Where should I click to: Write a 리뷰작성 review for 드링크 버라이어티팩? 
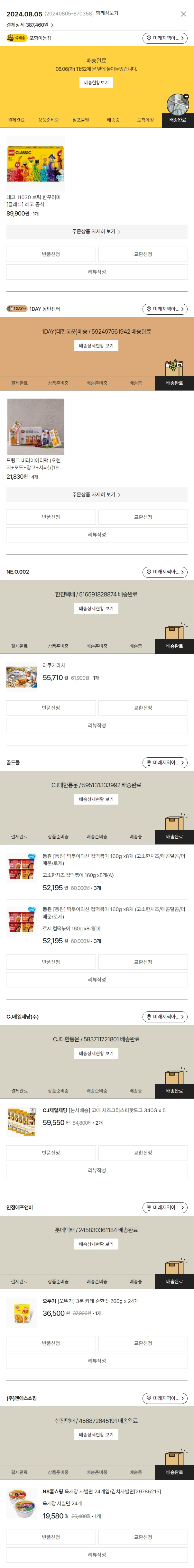[97, 534]
